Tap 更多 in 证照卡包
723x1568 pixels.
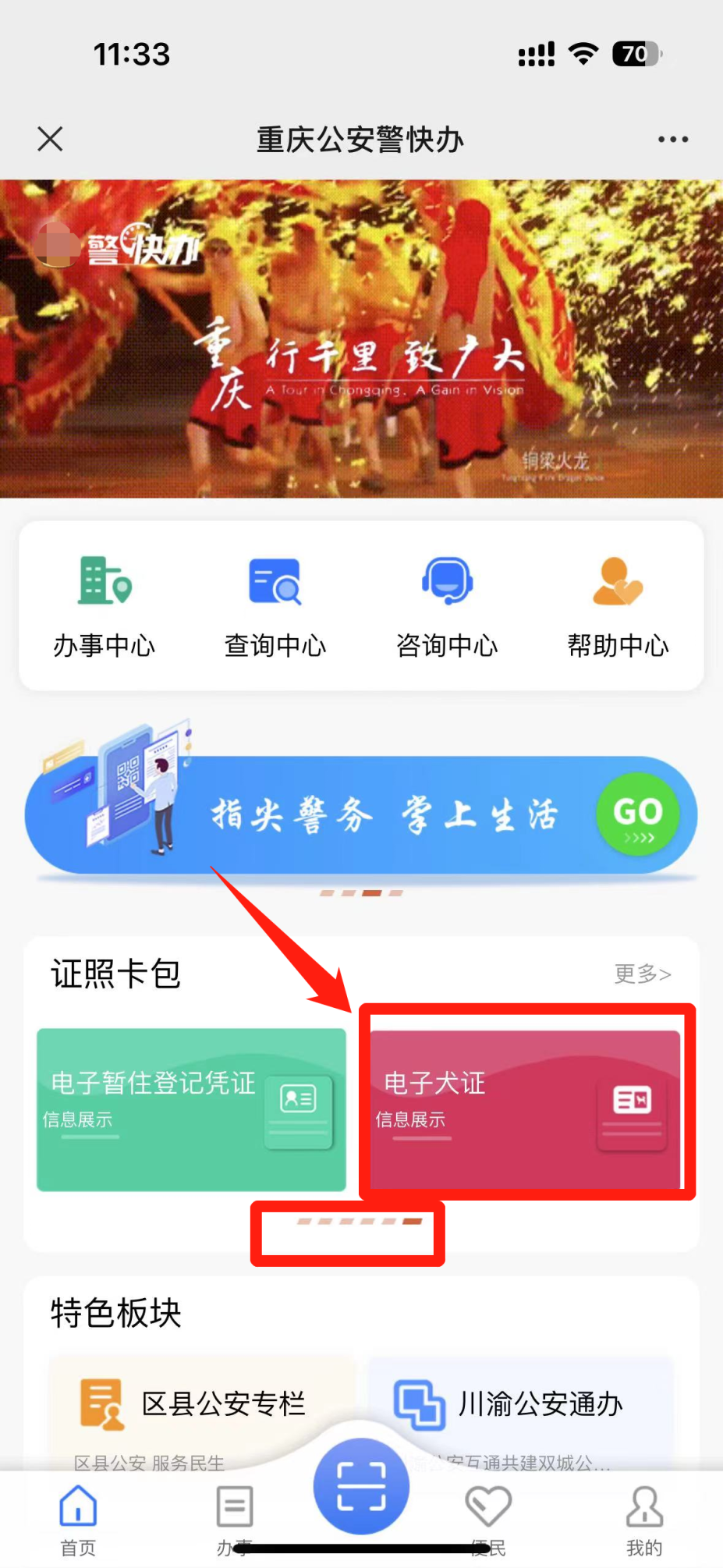[x=642, y=974]
